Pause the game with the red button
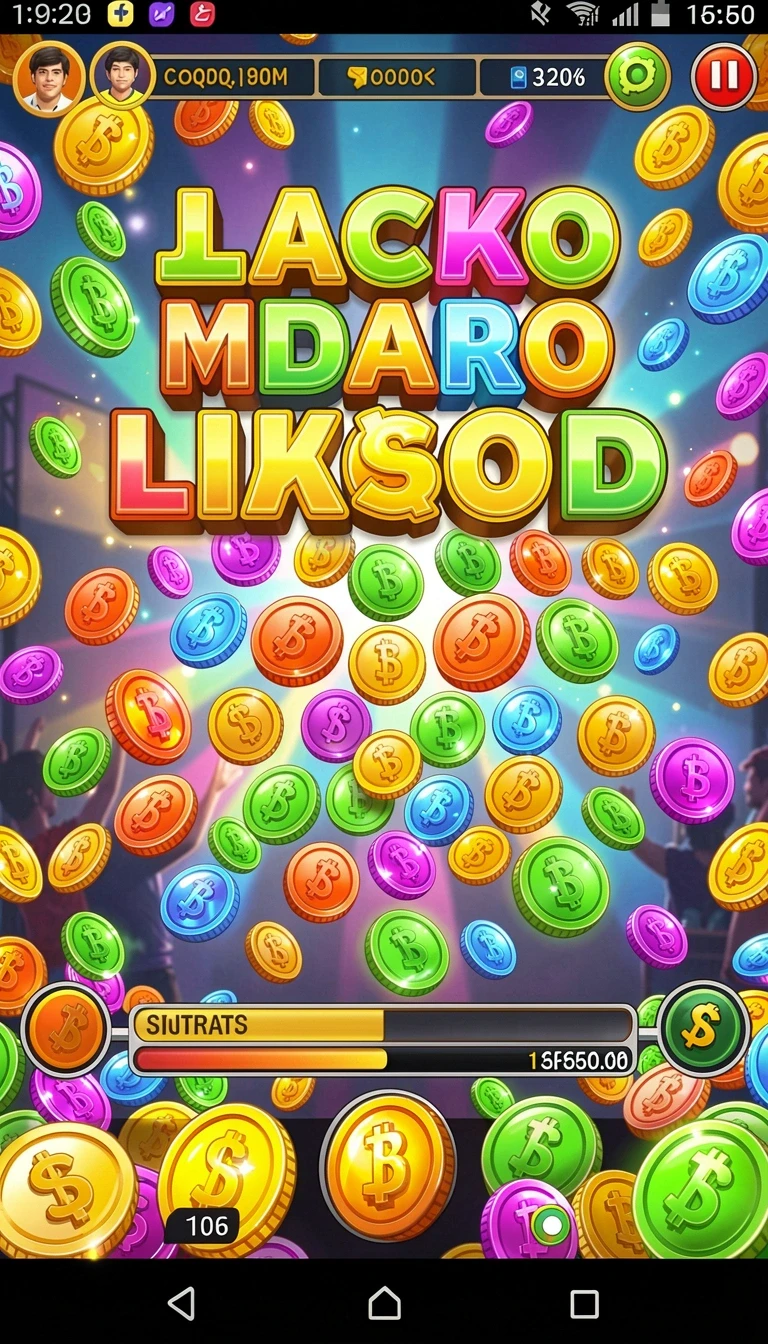Screen dimensions: 768x1344 click(x=724, y=76)
